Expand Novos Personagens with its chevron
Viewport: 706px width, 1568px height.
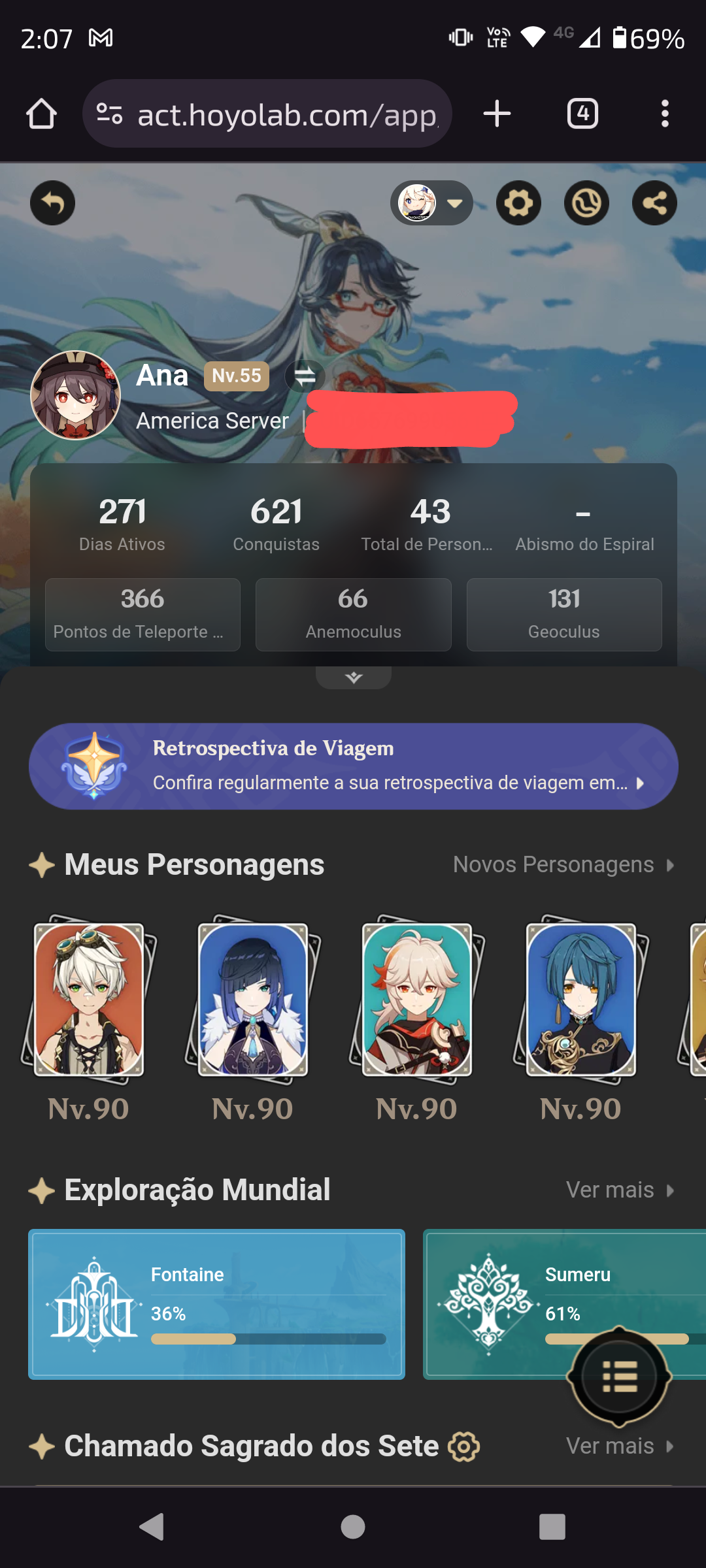pos(670,864)
